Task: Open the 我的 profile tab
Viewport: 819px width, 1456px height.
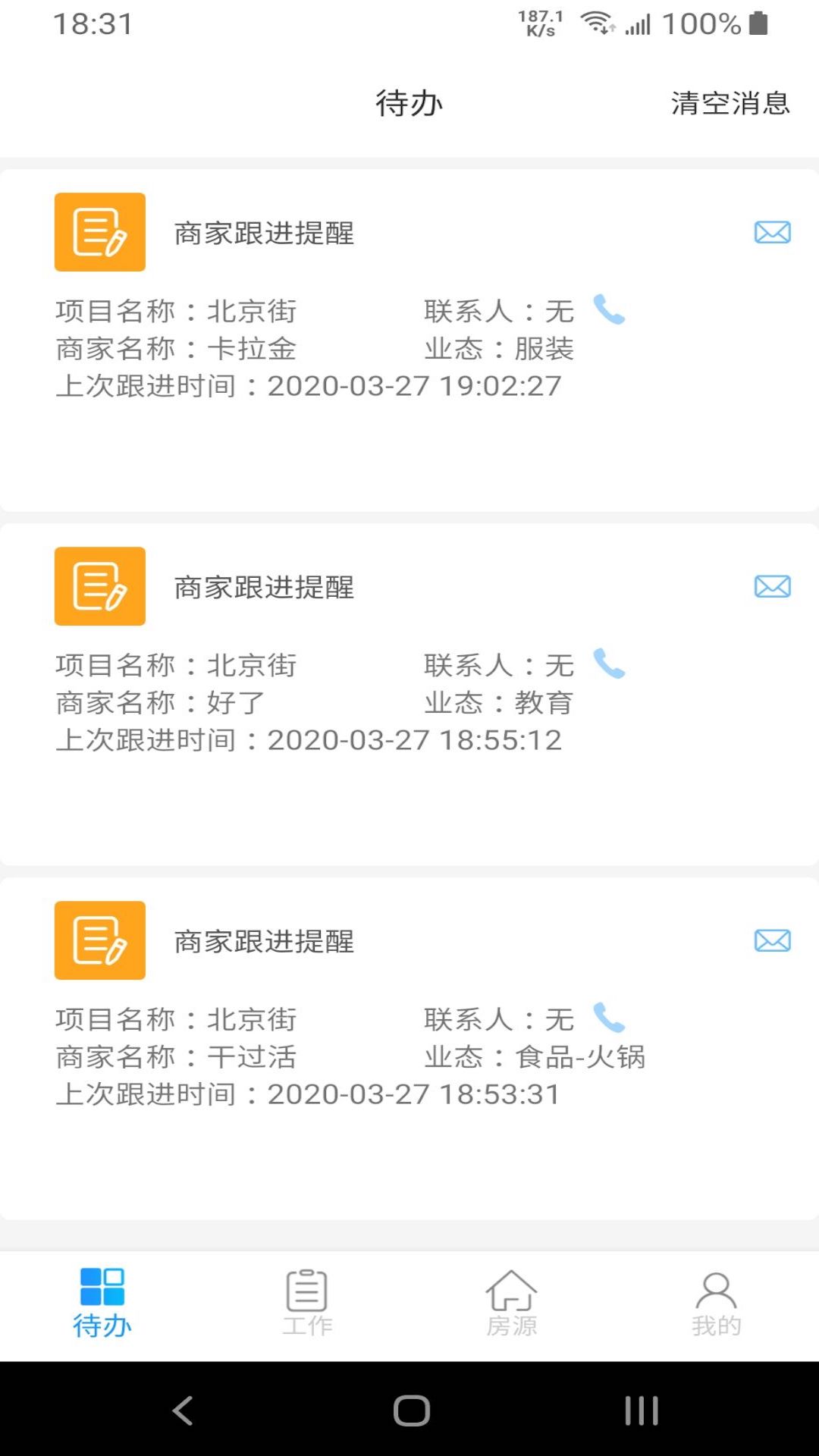Action: click(x=717, y=1301)
